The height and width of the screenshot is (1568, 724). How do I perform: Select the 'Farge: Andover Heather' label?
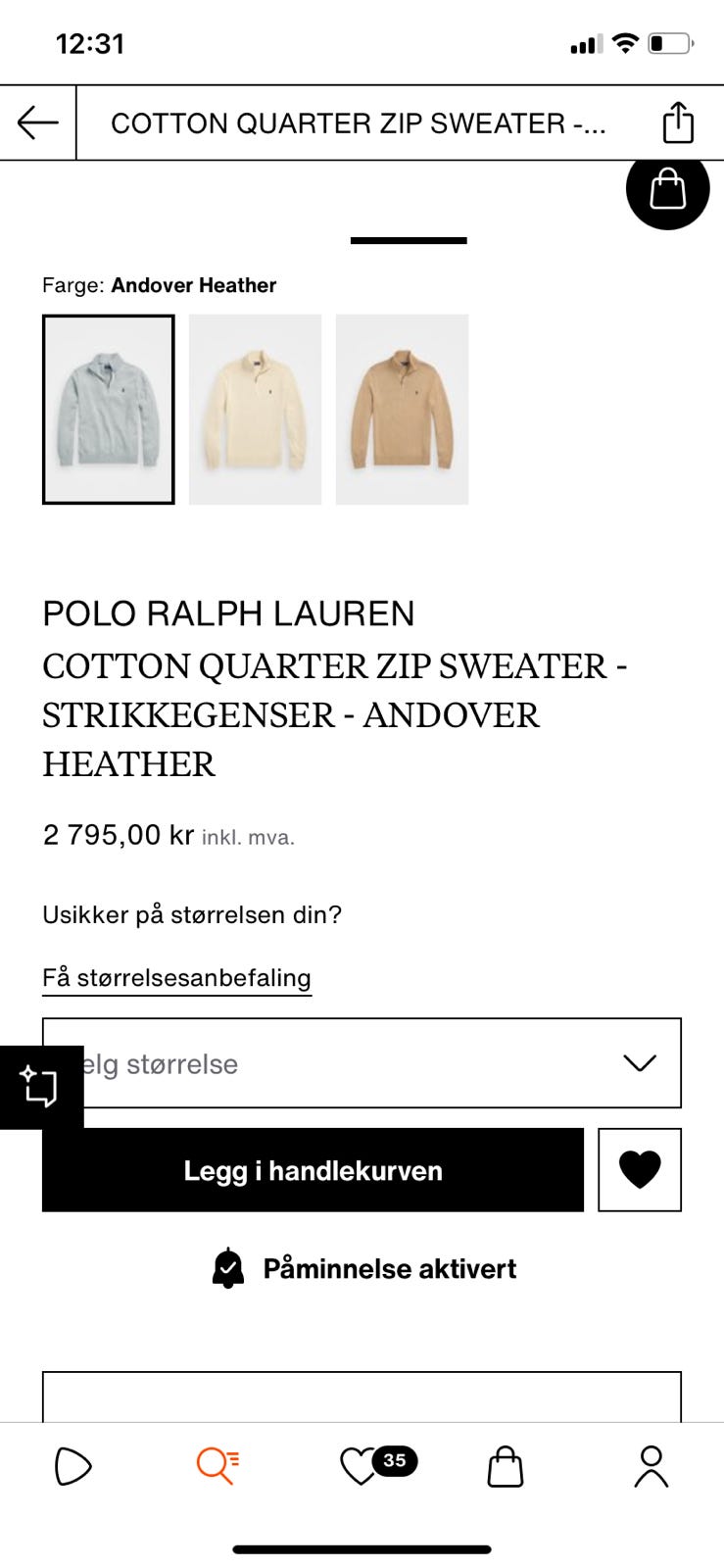(159, 285)
